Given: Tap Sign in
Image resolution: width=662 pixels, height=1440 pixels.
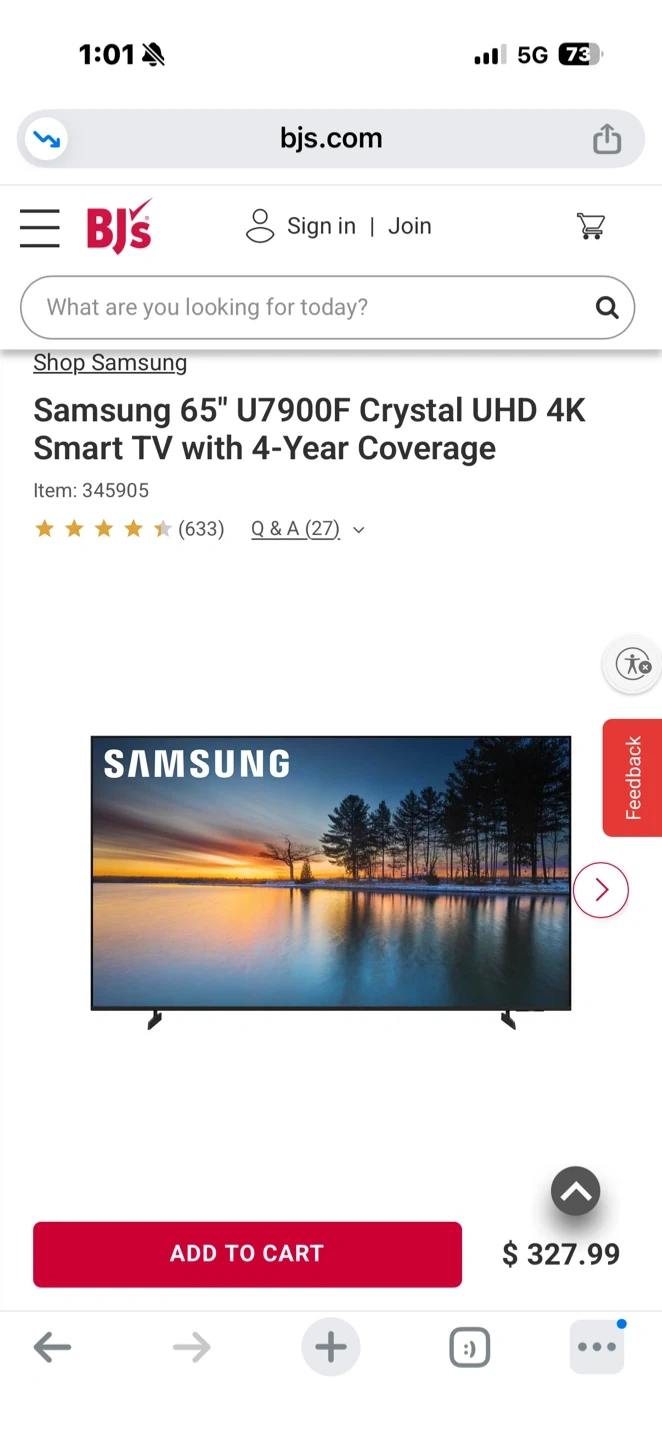Looking at the screenshot, I should (321, 226).
